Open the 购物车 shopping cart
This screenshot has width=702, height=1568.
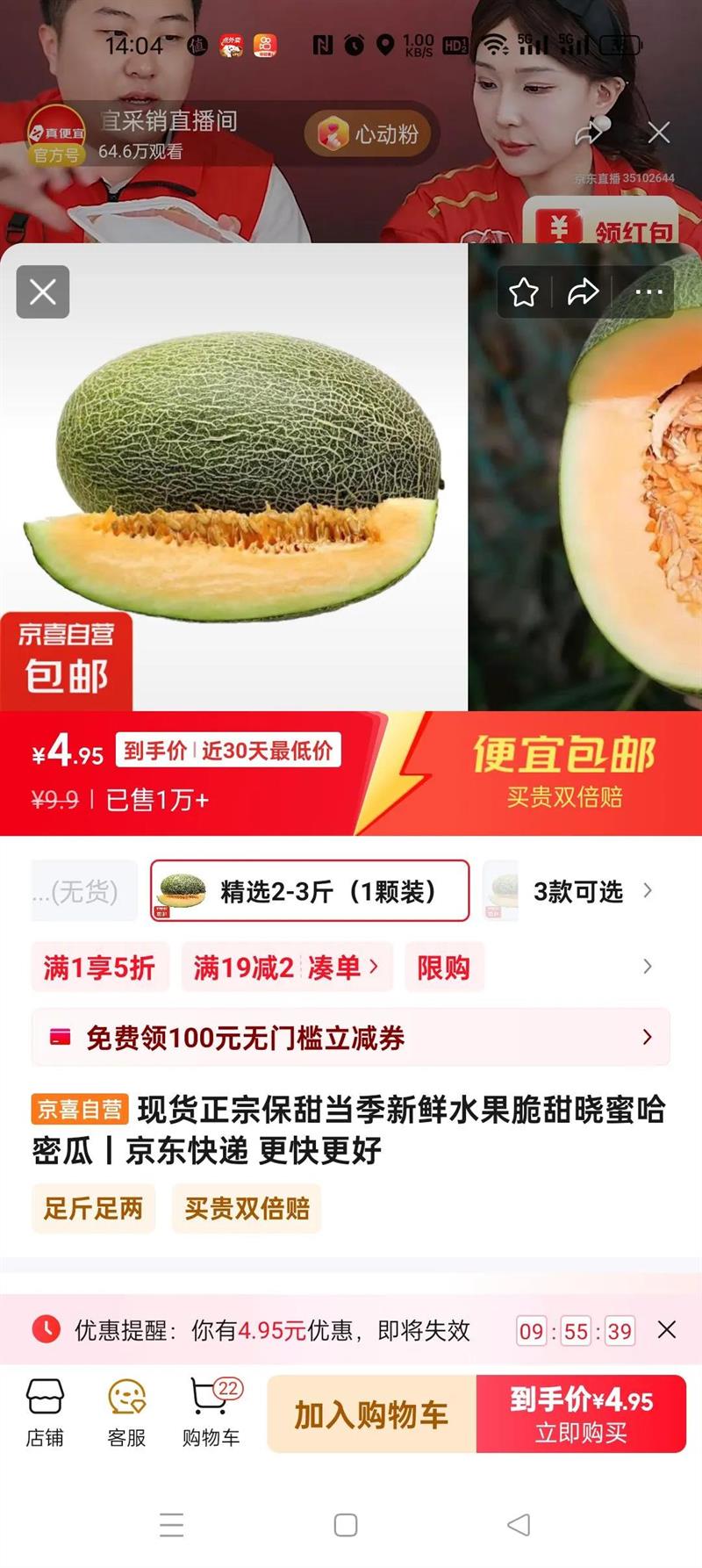coord(211,1412)
